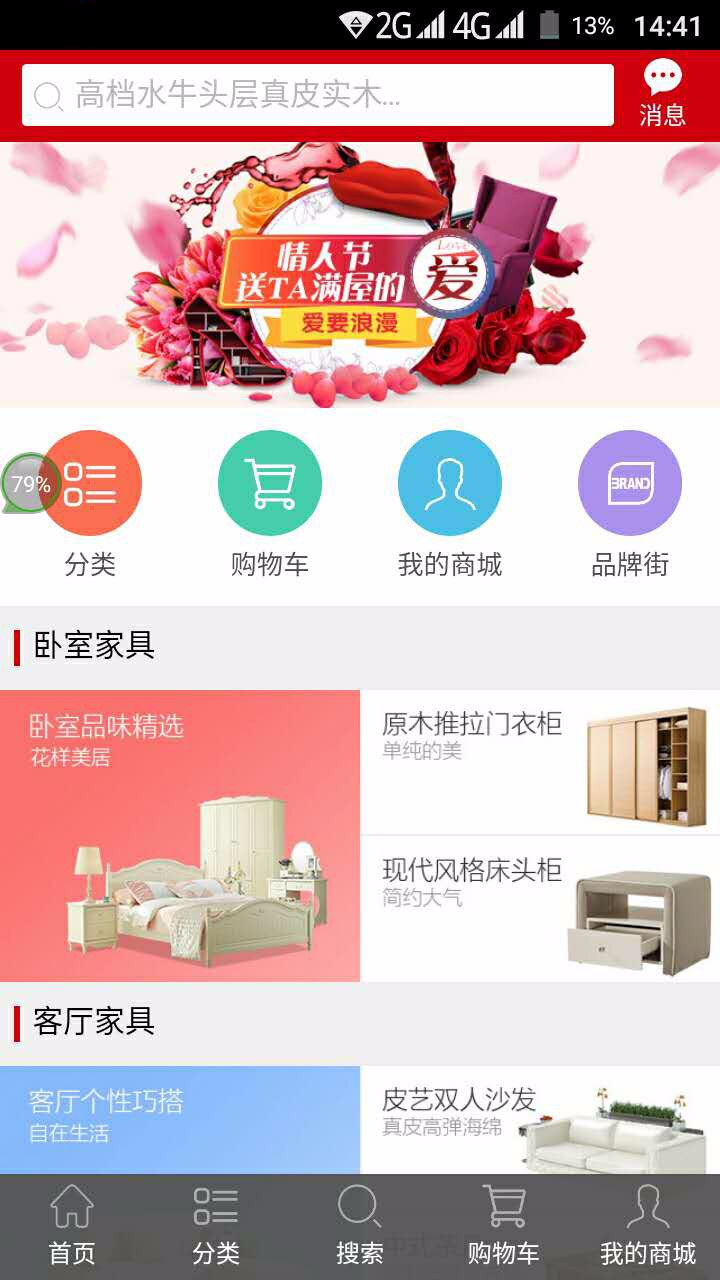The image size is (720, 1280).
Task: Open the 情人节 promotion banner
Action: [360, 275]
